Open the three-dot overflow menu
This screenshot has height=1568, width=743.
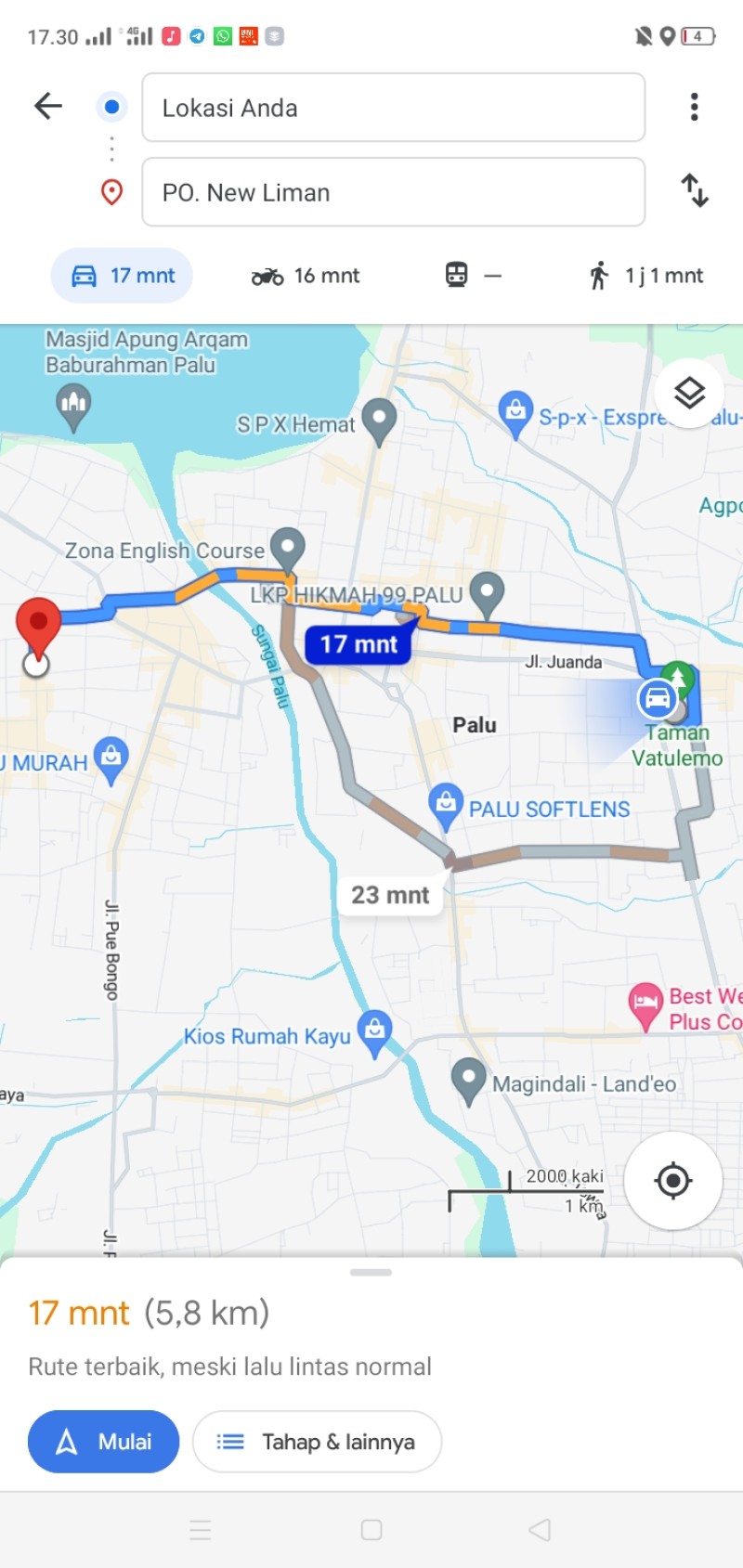(694, 107)
